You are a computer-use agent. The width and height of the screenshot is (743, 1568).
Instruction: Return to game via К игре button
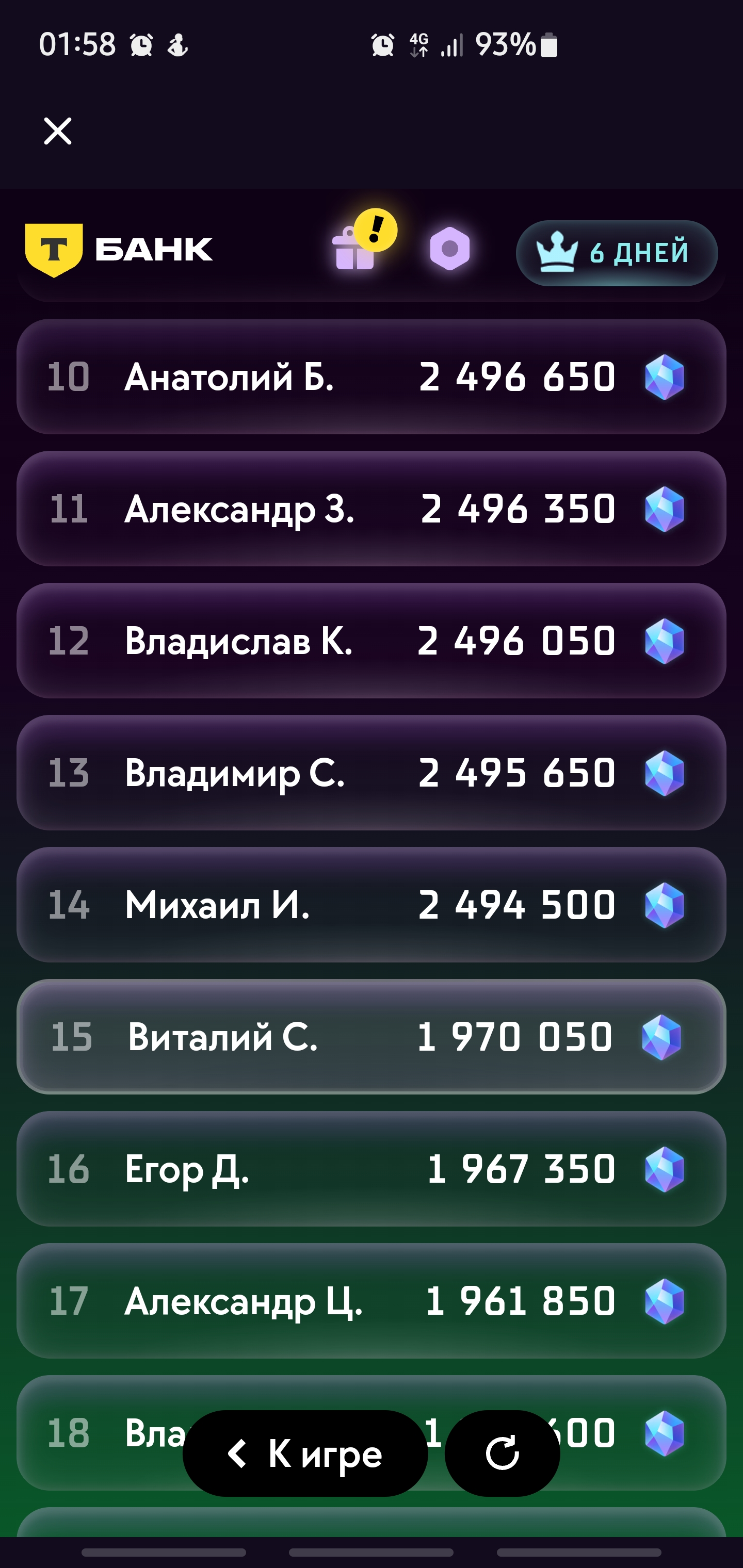click(x=305, y=1453)
